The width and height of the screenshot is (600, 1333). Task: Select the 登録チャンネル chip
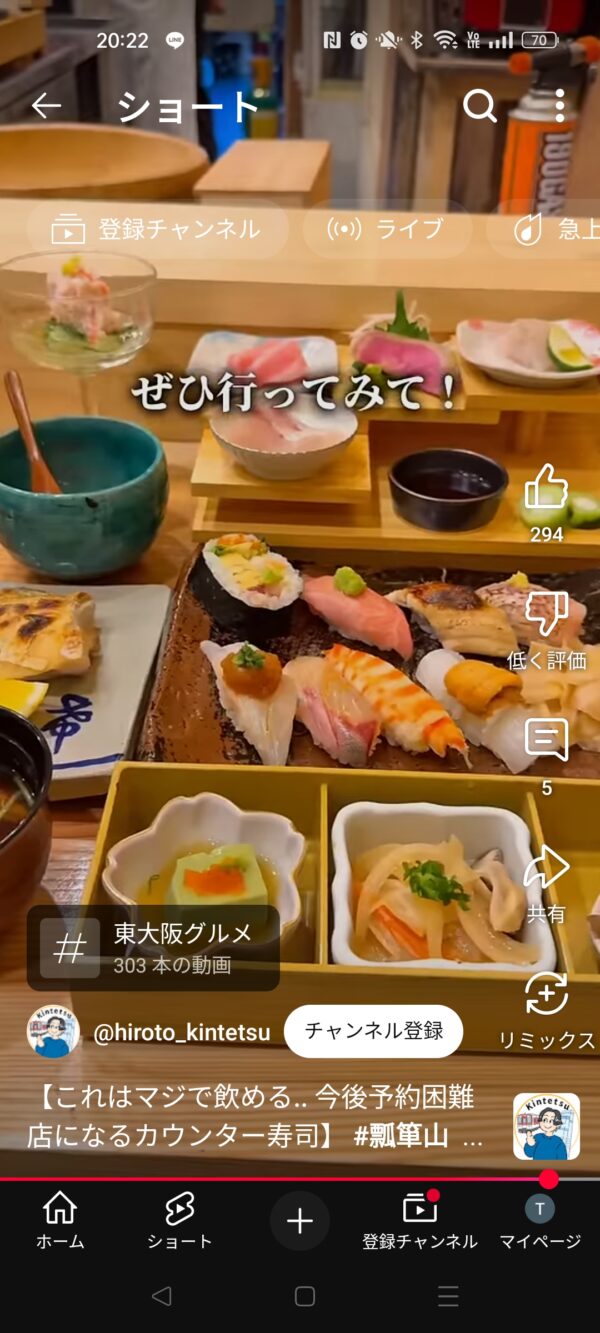[x=157, y=229]
